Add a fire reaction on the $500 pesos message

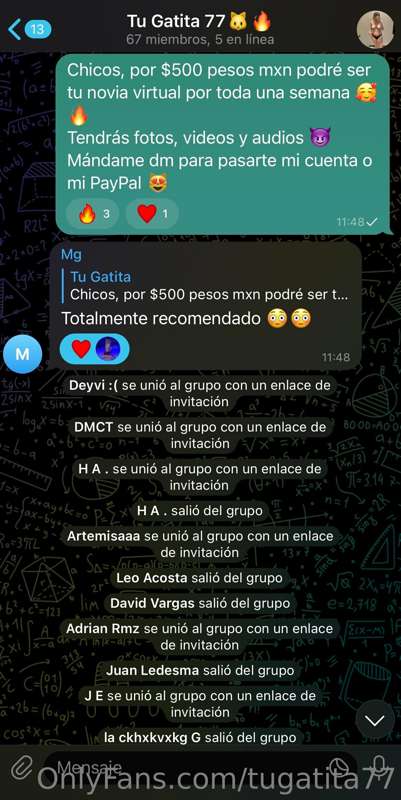pos(93,214)
